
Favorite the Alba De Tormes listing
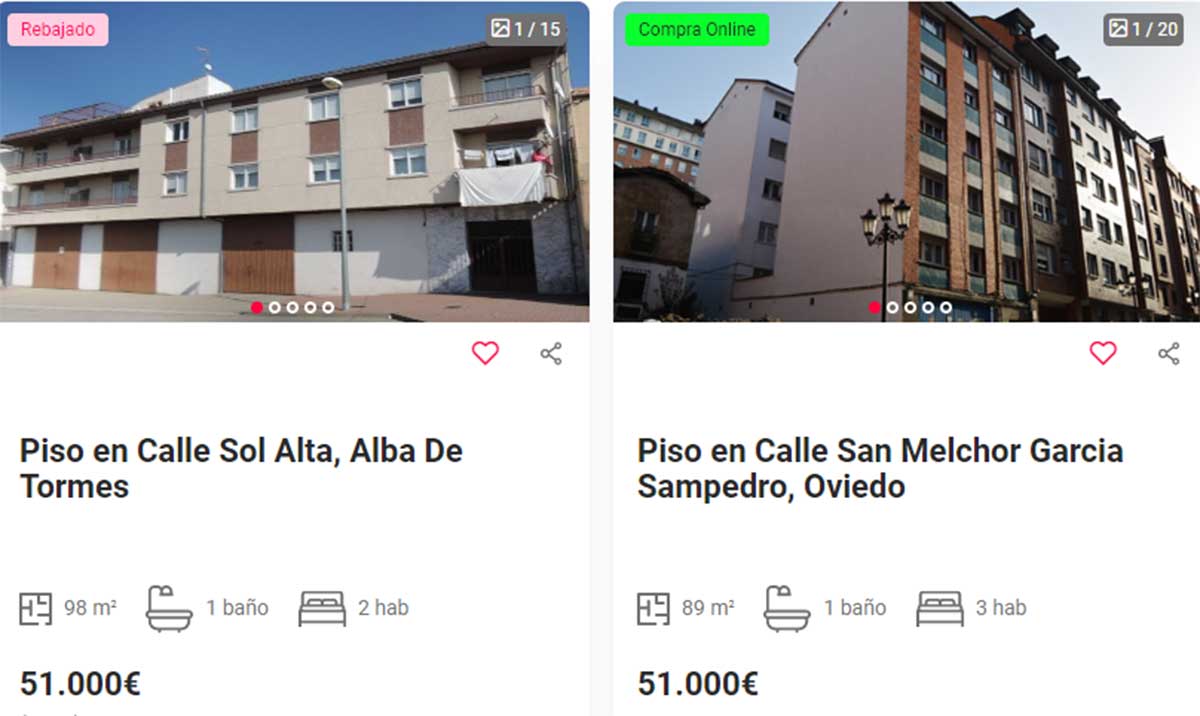pyautogui.click(x=485, y=353)
